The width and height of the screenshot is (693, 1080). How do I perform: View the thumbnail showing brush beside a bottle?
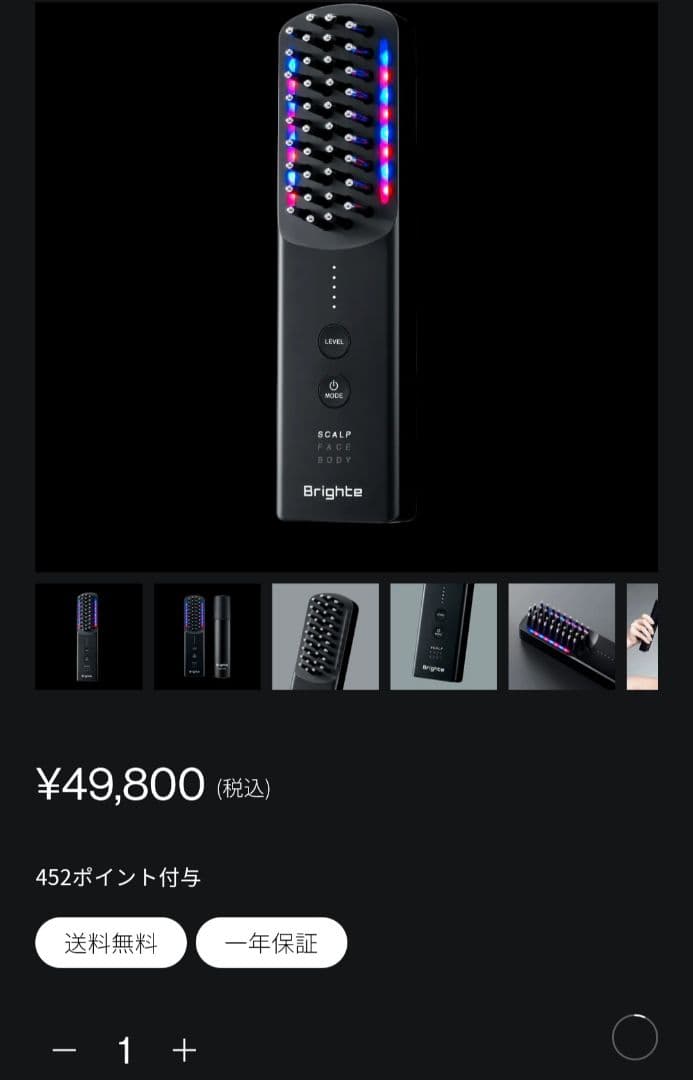coord(207,637)
